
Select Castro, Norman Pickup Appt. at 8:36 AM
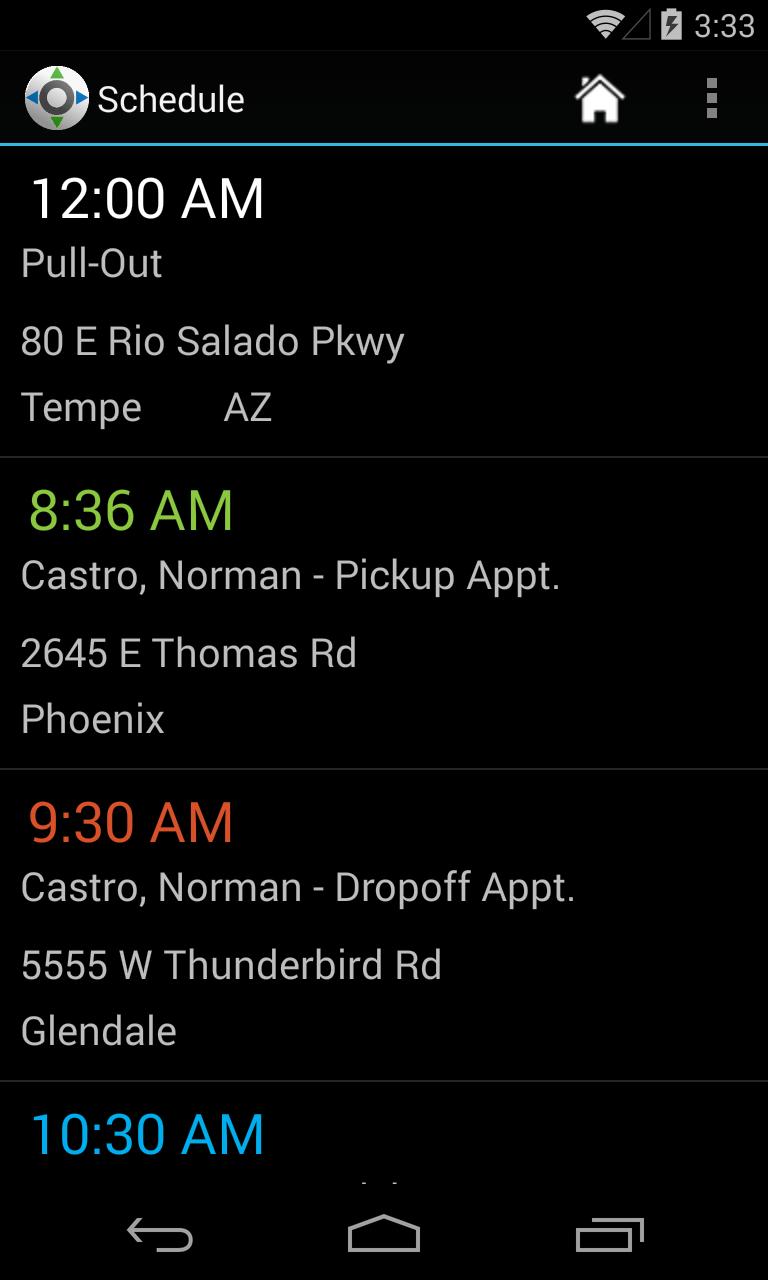[384, 614]
